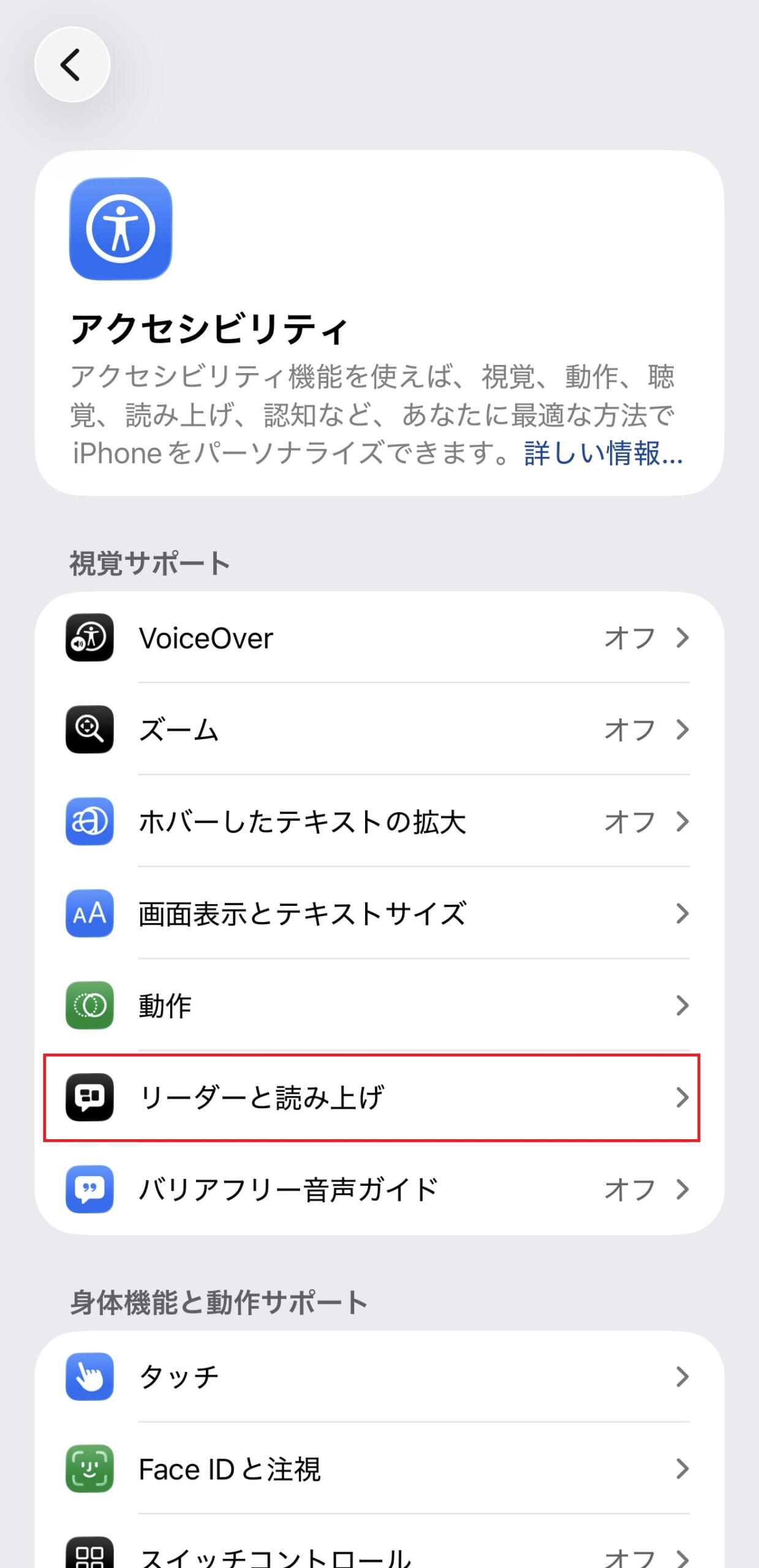
Task: Go back with the top-left arrow
Action: (x=72, y=64)
